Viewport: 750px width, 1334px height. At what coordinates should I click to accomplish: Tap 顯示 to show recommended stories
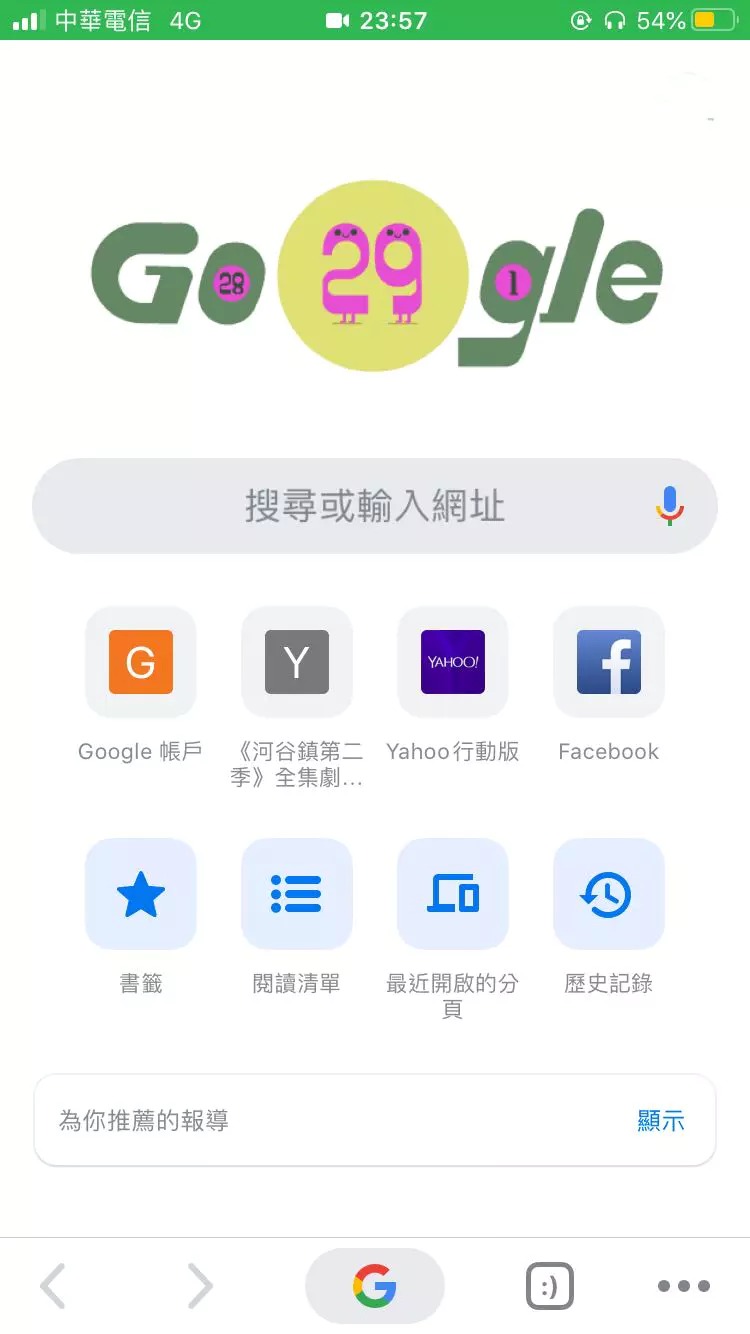pyautogui.click(x=661, y=1120)
